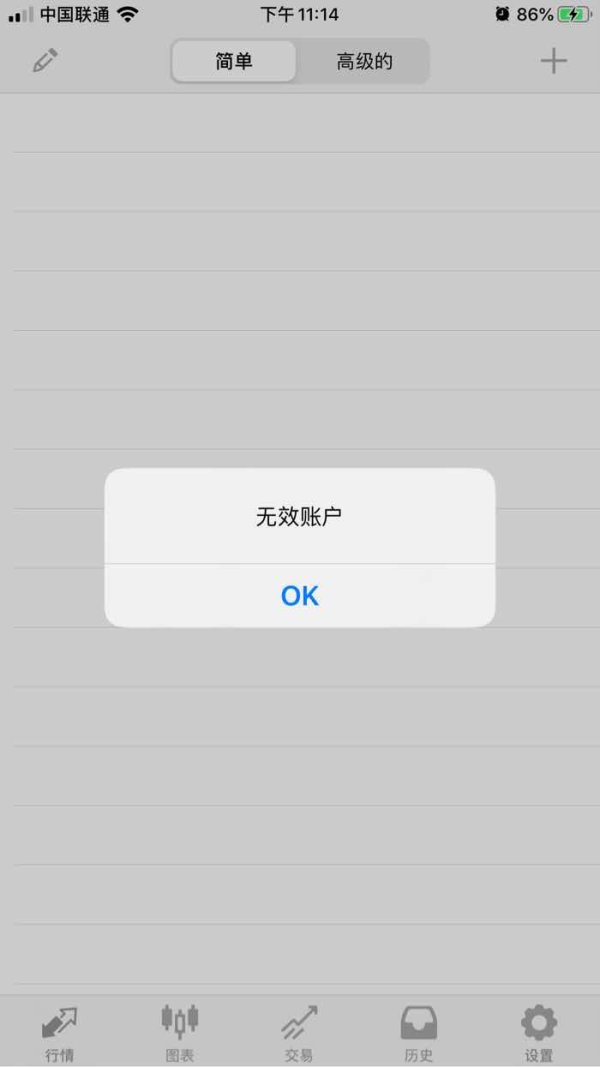The width and height of the screenshot is (600, 1067).
Task: Select the 简单 segment
Action: (234, 61)
